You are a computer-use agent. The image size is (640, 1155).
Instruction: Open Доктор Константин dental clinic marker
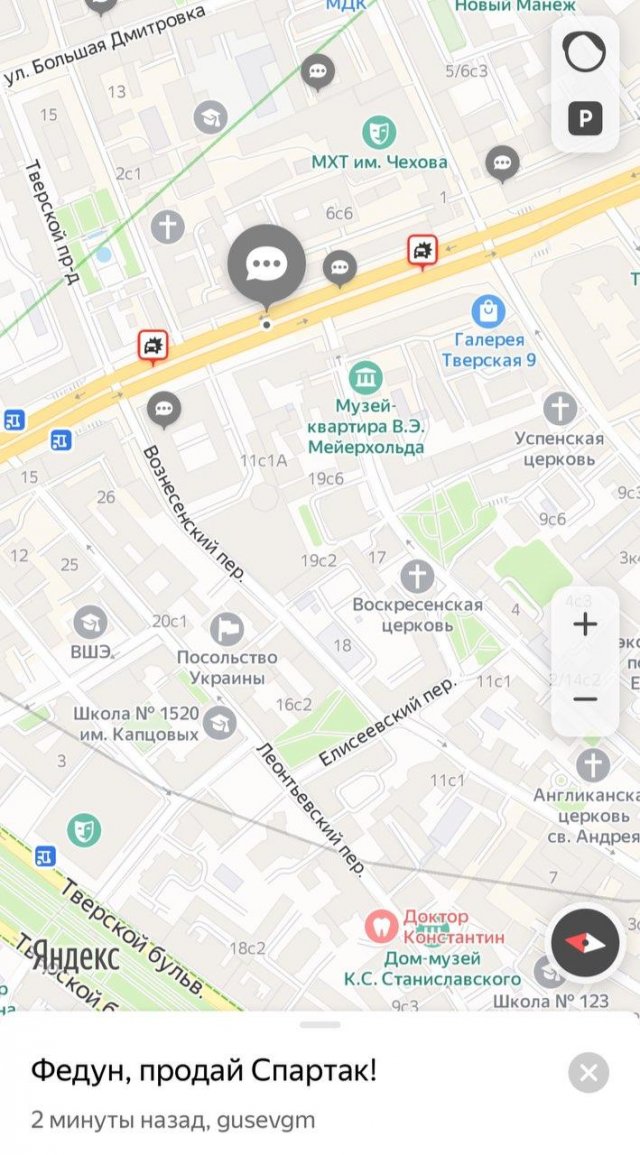(380, 925)
